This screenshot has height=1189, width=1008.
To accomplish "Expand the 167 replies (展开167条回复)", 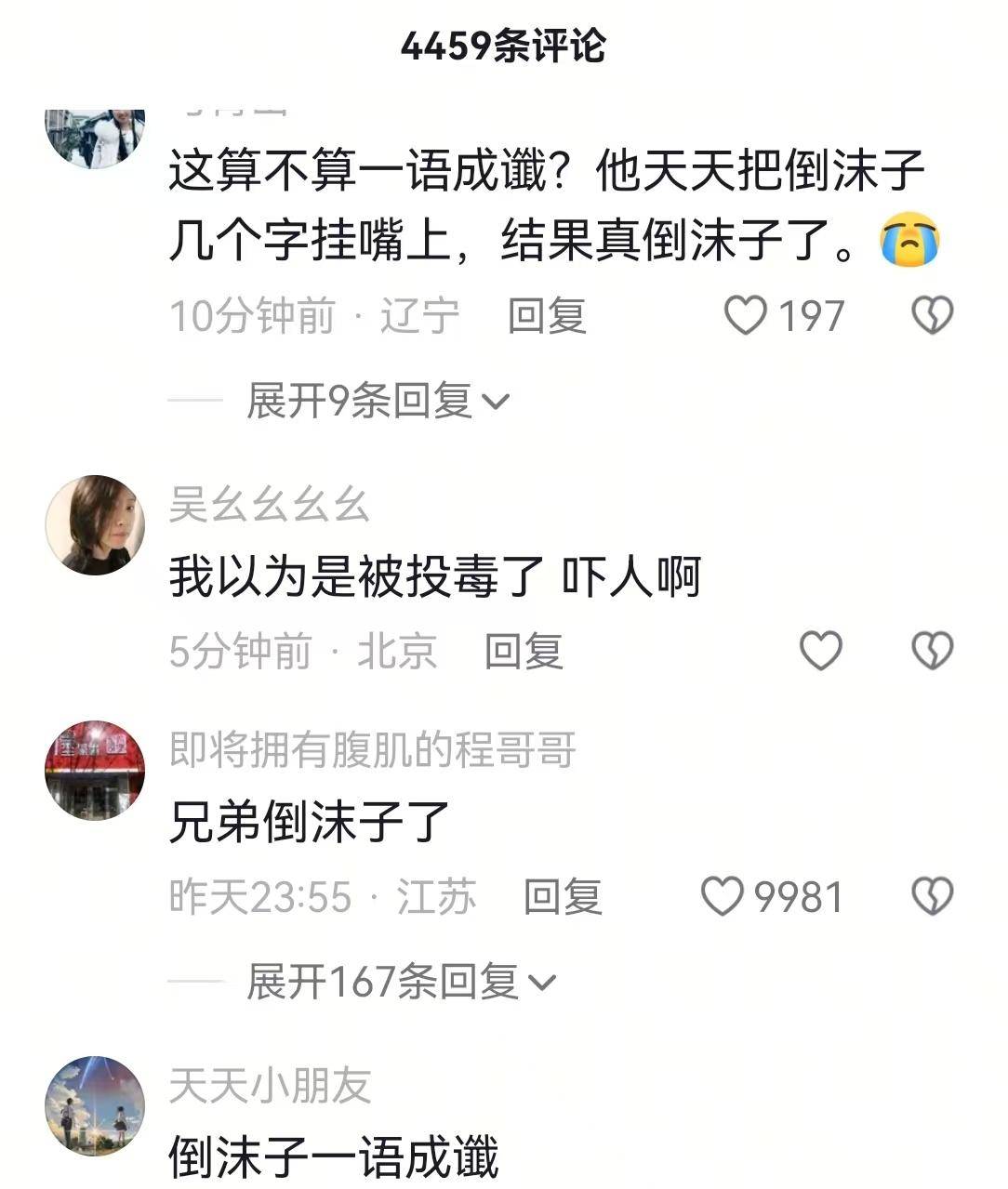I will 400,982.
